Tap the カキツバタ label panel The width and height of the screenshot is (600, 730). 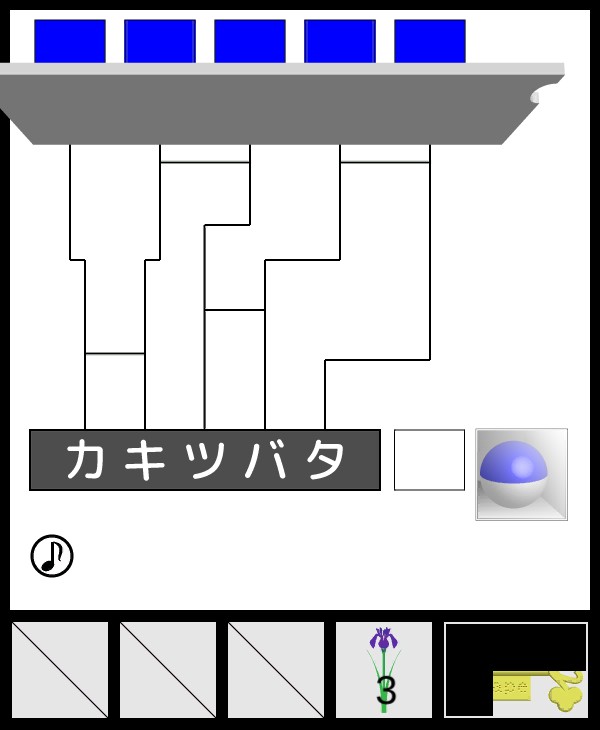click(x=205, y=460)
